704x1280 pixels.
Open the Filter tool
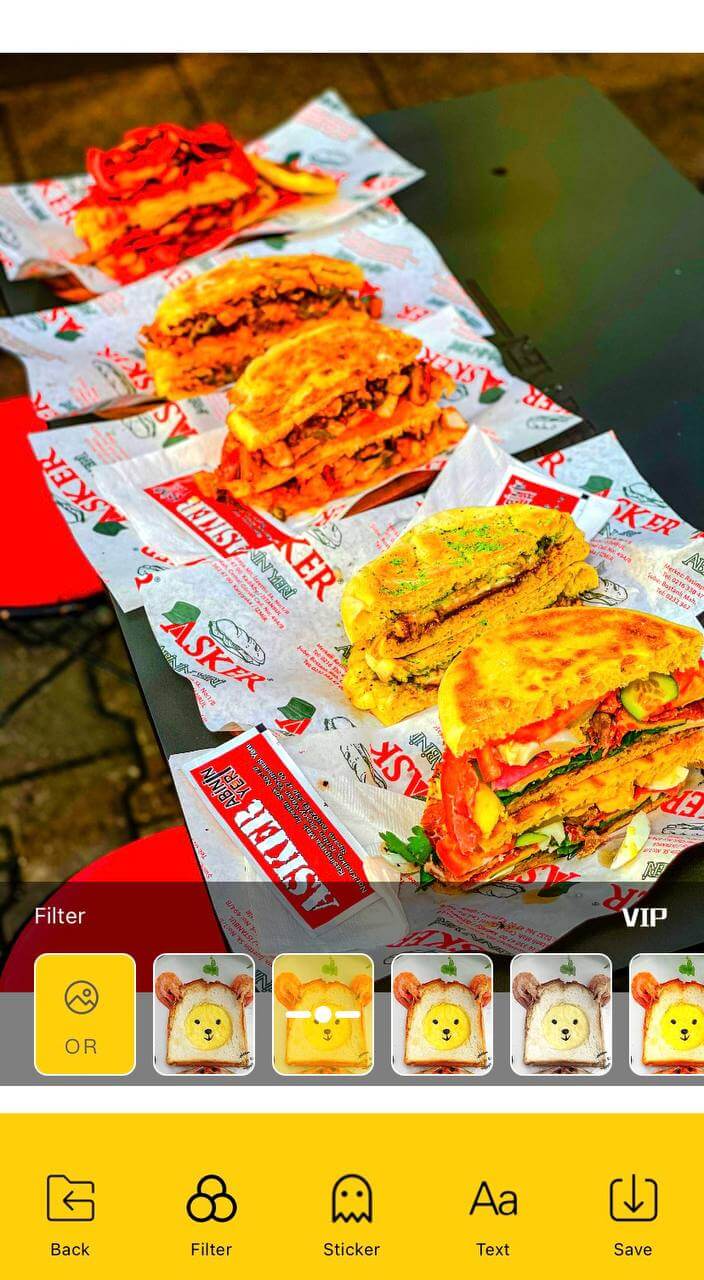(x=211, y=1213)
